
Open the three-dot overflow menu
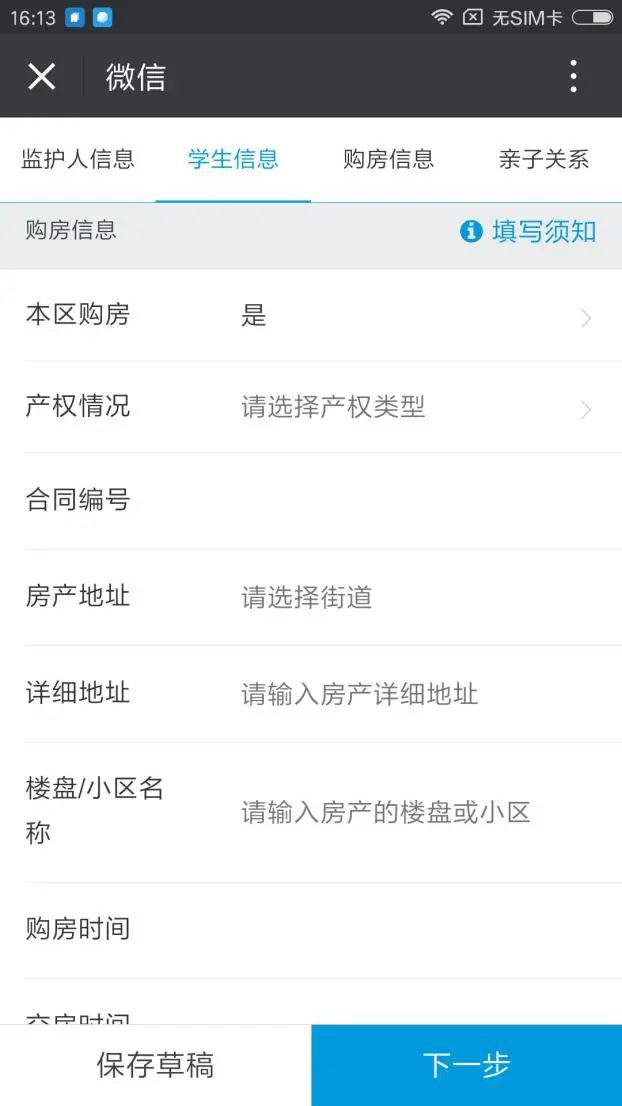click(x=573, y=76)
